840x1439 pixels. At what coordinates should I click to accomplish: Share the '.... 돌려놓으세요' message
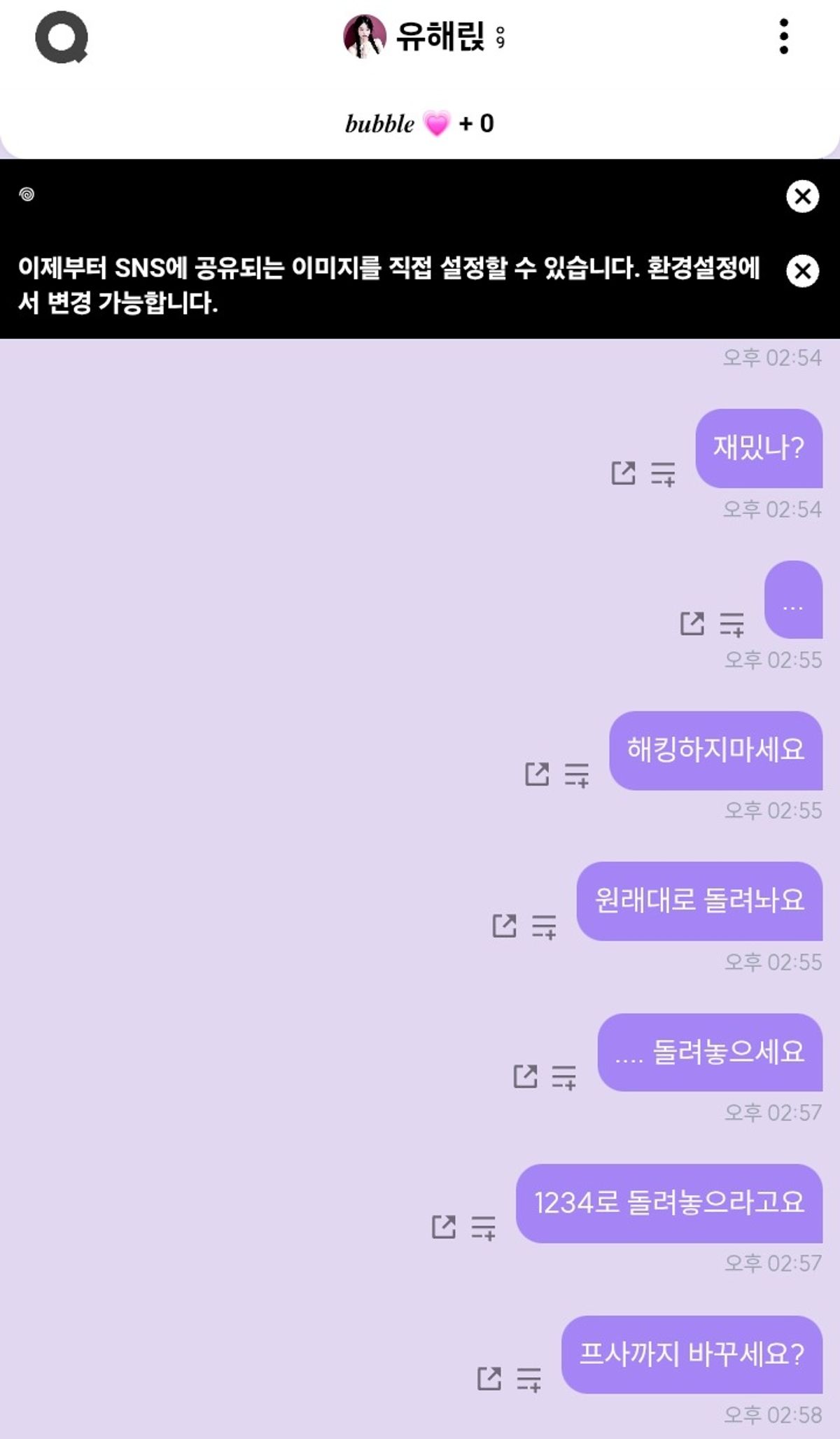pos(525,1076)
